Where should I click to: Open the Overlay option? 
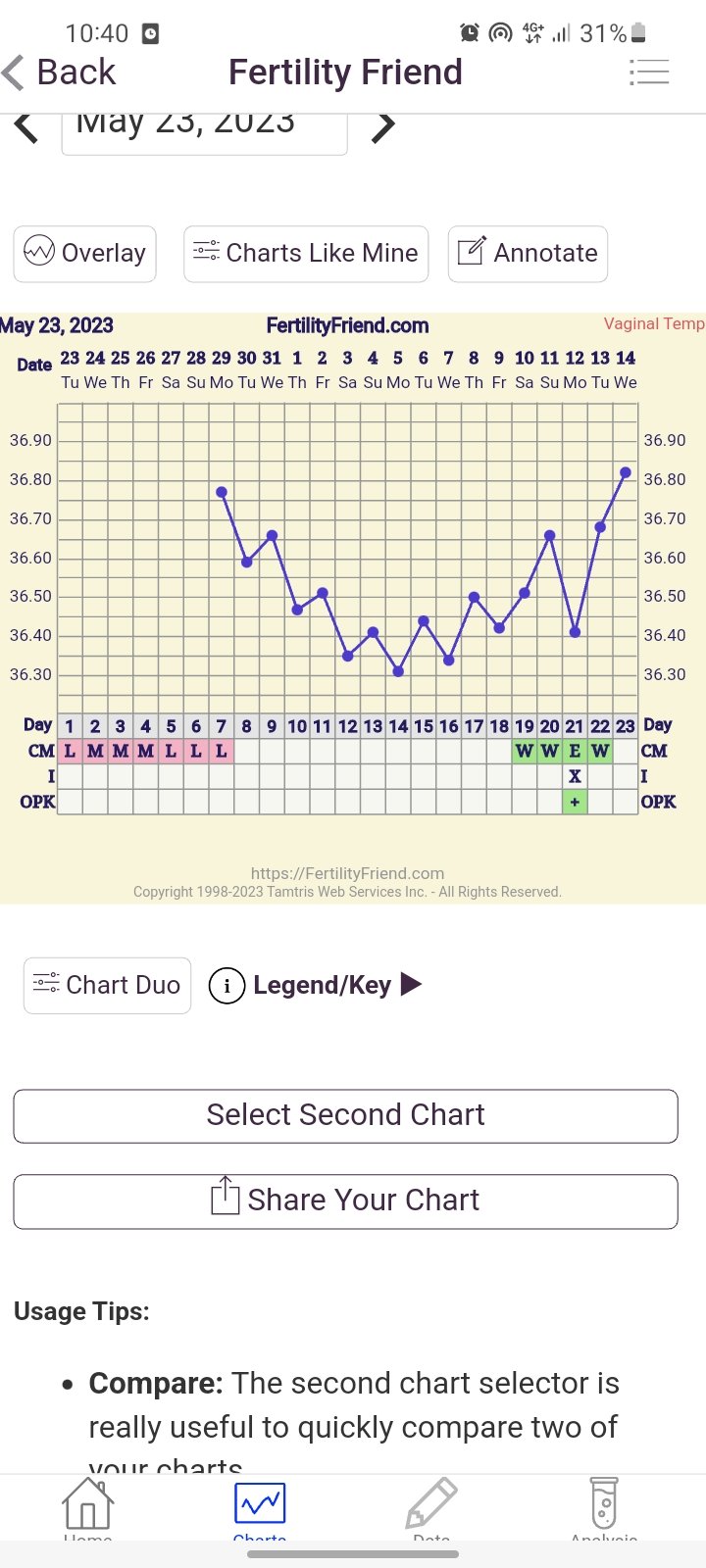click(85, 254)
